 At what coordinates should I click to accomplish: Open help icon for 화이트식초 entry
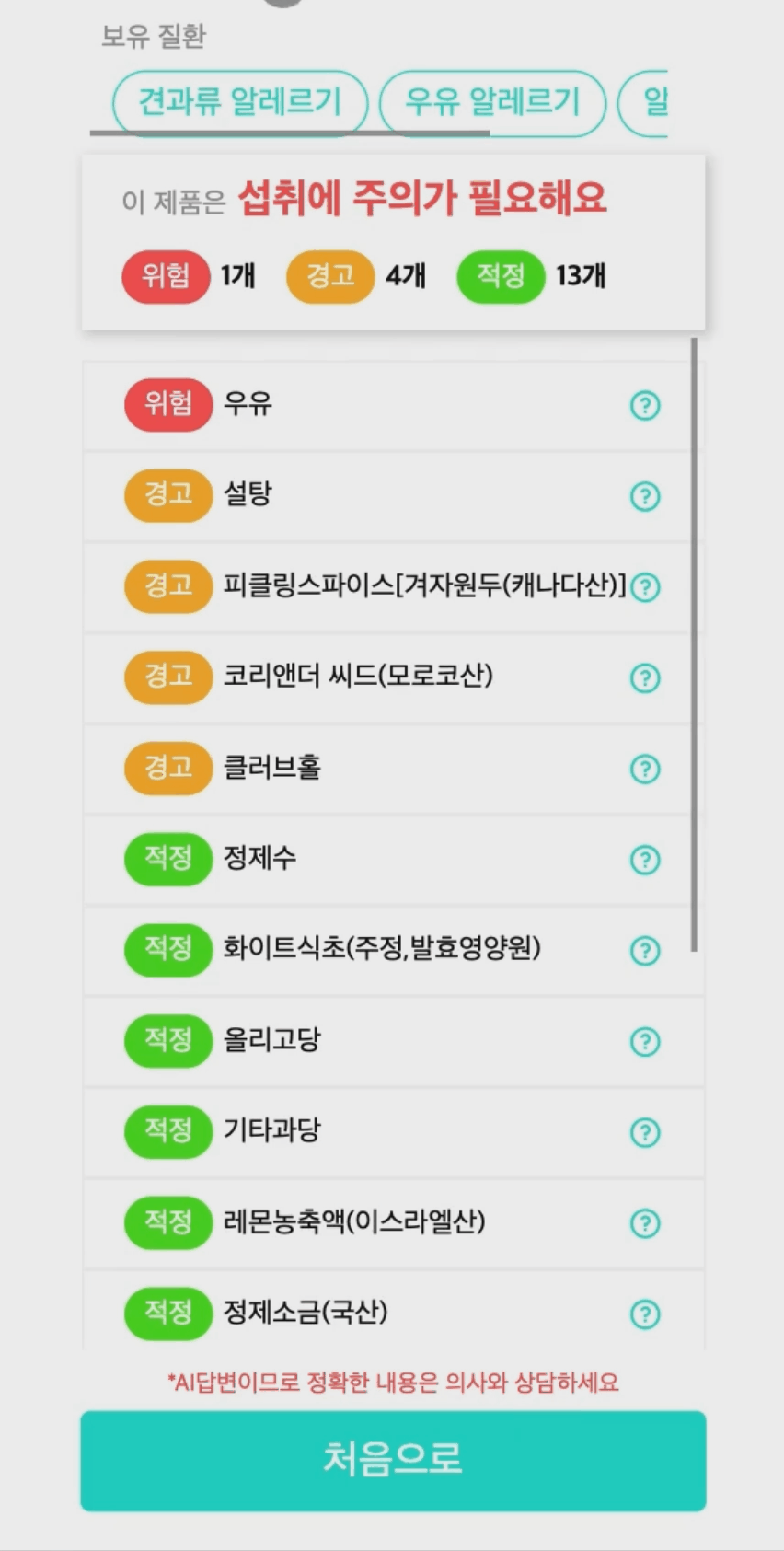click(x=645, y=951)
